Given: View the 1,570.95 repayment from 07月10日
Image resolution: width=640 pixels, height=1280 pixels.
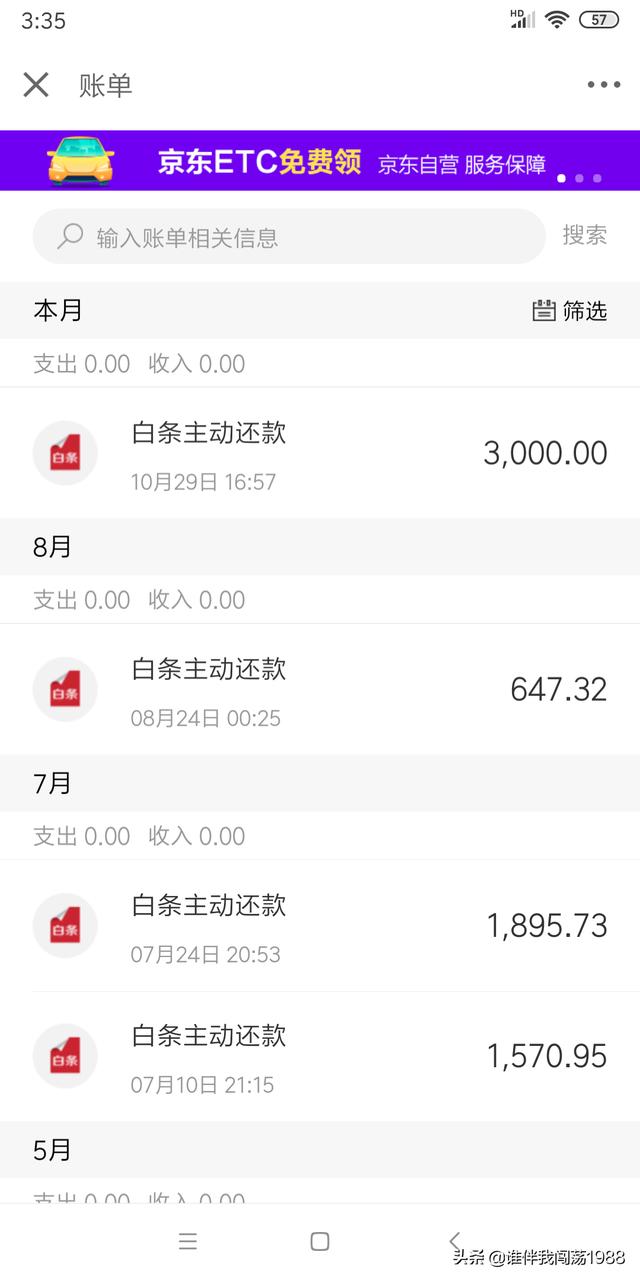Looking at the screenshot, I should click(x=320, y=1057).
